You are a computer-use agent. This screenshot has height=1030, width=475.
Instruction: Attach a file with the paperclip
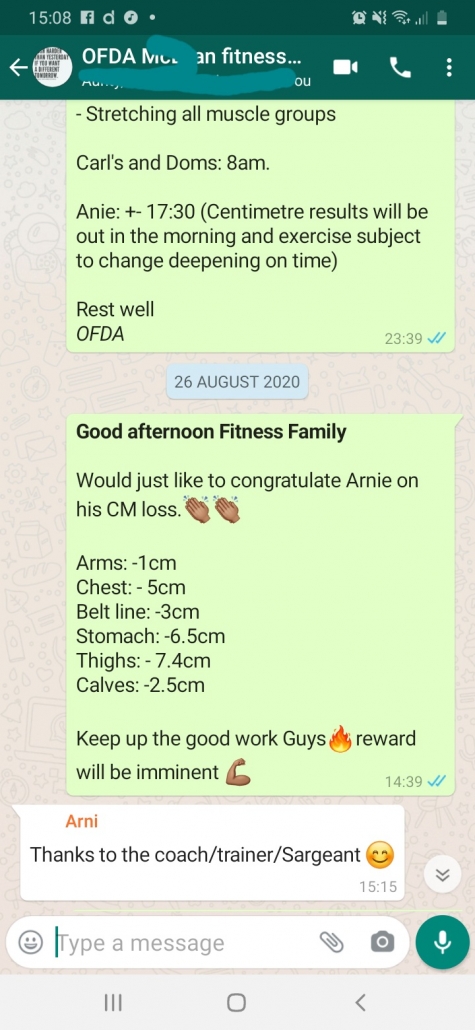coord(332,943)
